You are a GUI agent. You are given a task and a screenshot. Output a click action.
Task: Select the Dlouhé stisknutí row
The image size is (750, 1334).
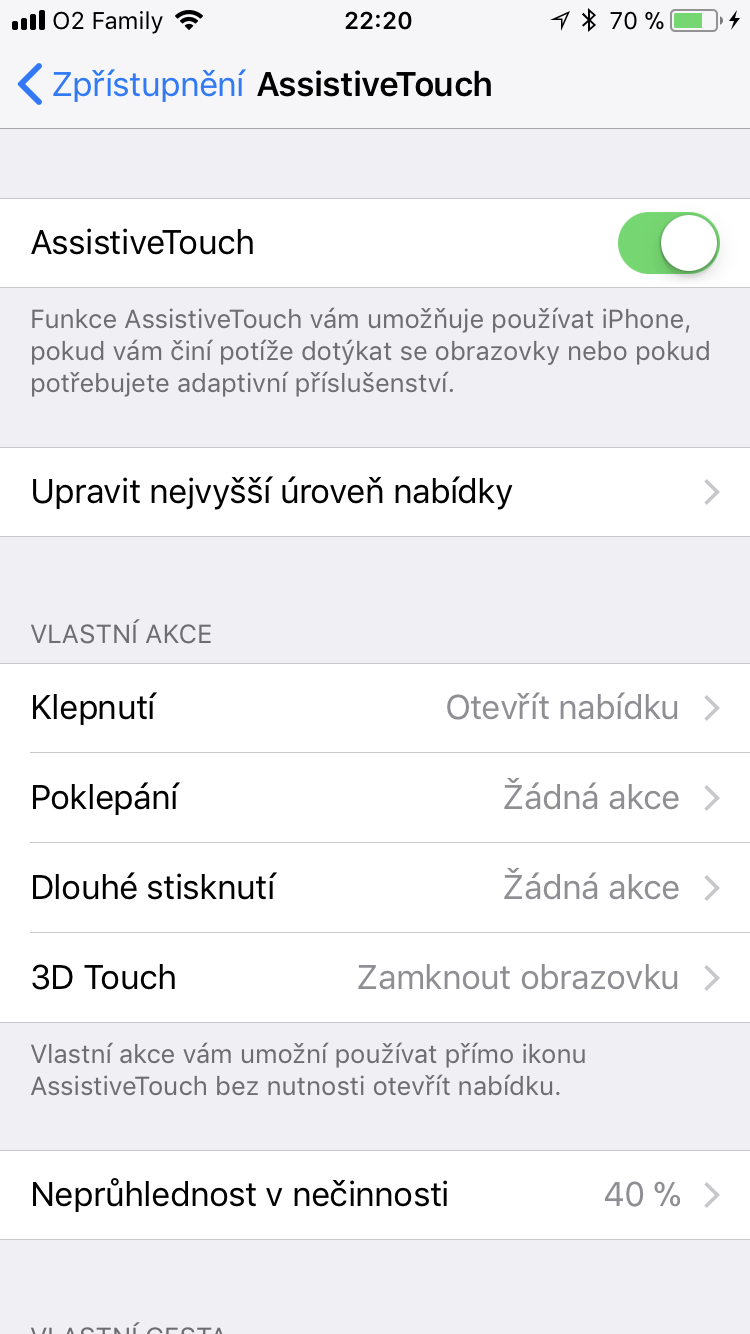375,888
